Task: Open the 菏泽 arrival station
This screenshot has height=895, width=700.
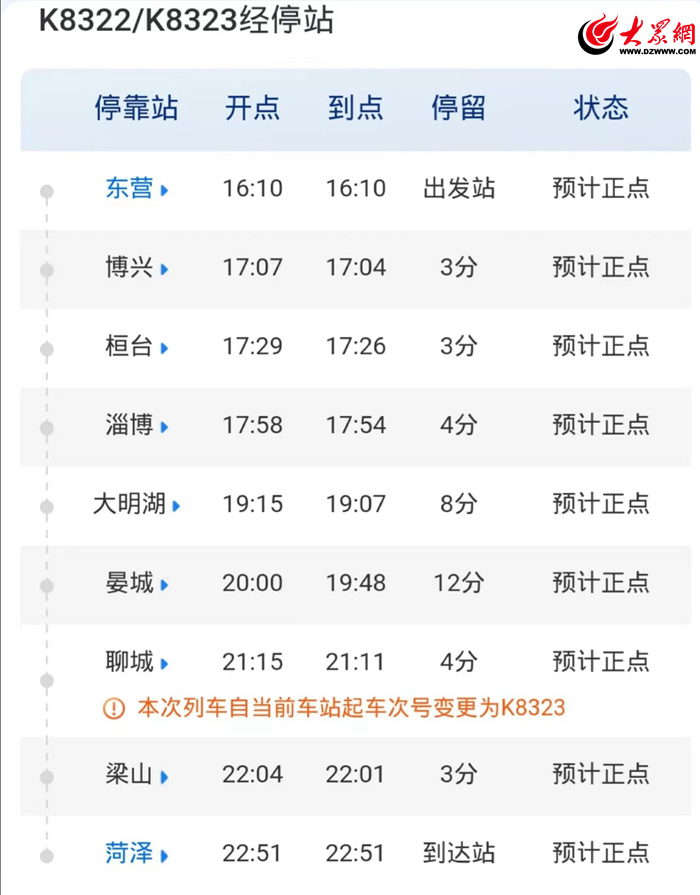Action: 136,854
